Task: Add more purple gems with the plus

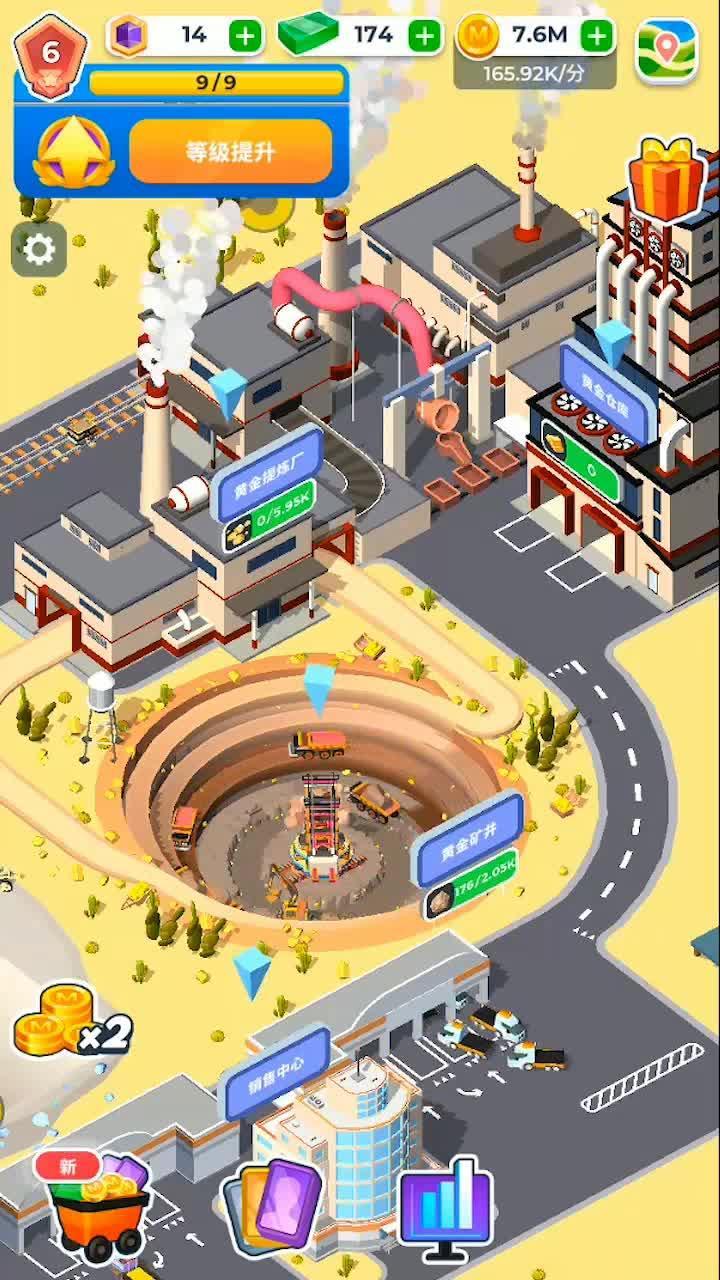Action: (x=246, y=36)
